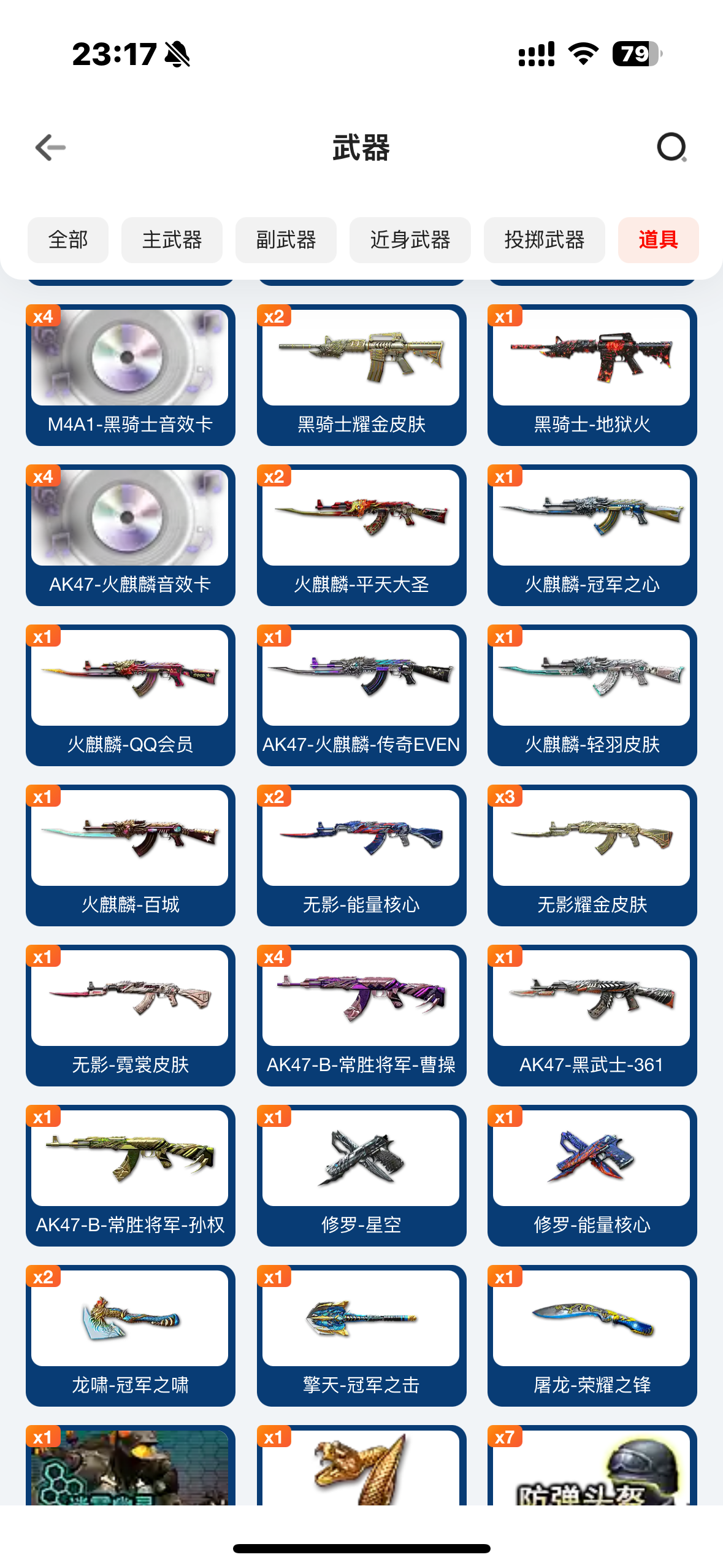Go back using the arrow

click(x=51, y=147)
